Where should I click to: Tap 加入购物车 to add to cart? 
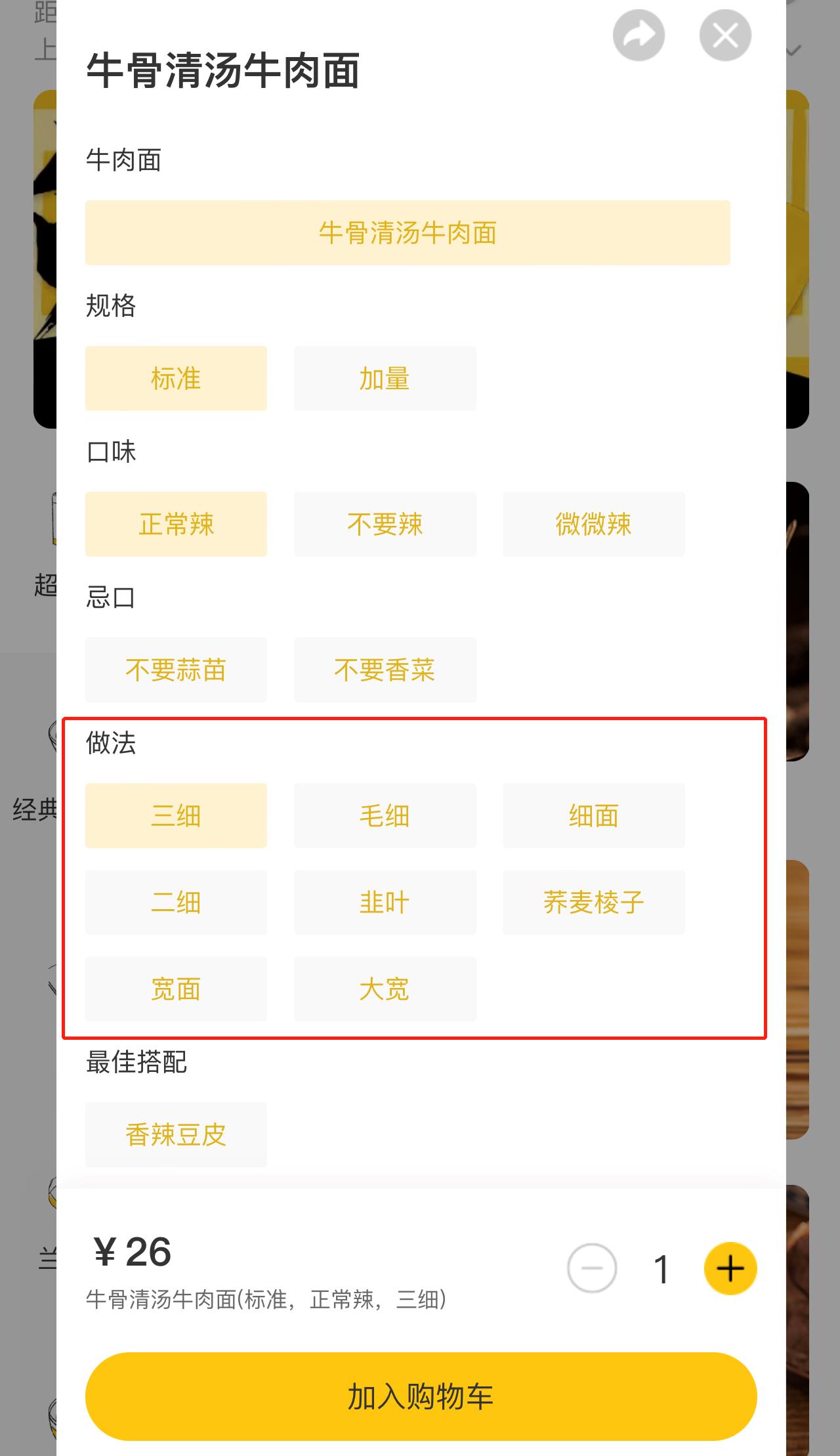click(x=421, y=1396)
